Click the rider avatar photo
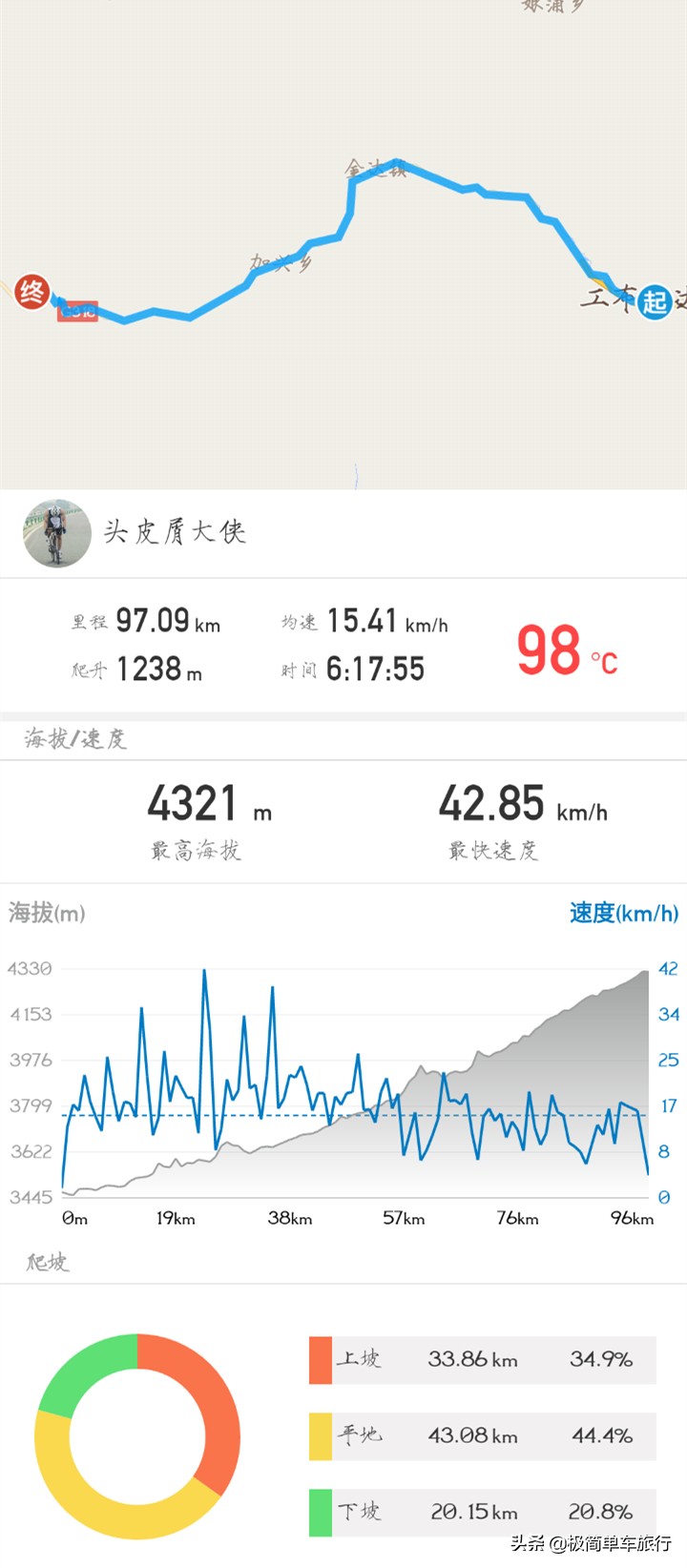 pyautogui.click(x=57, y=534)
